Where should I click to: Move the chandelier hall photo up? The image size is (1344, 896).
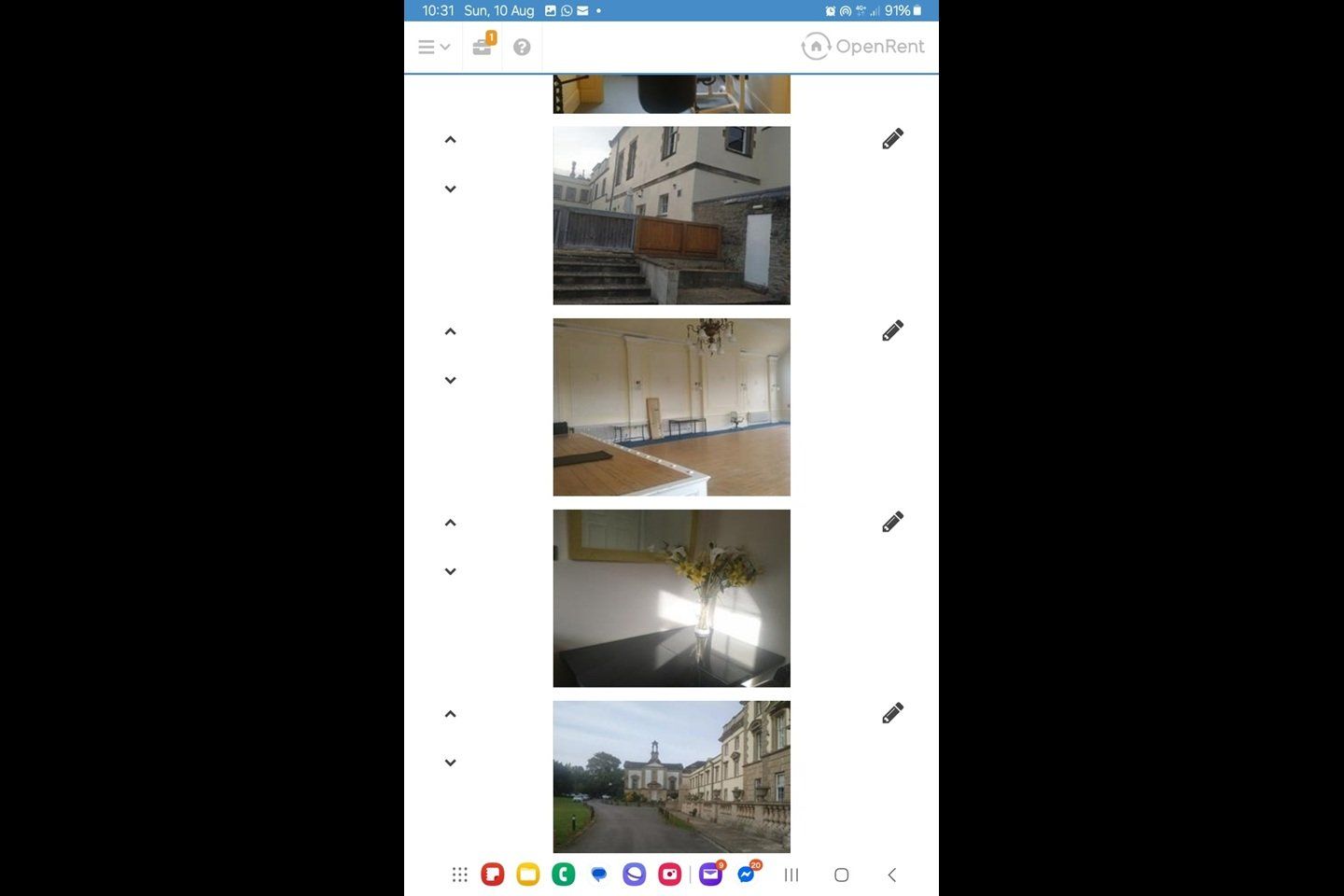(450, 331)
